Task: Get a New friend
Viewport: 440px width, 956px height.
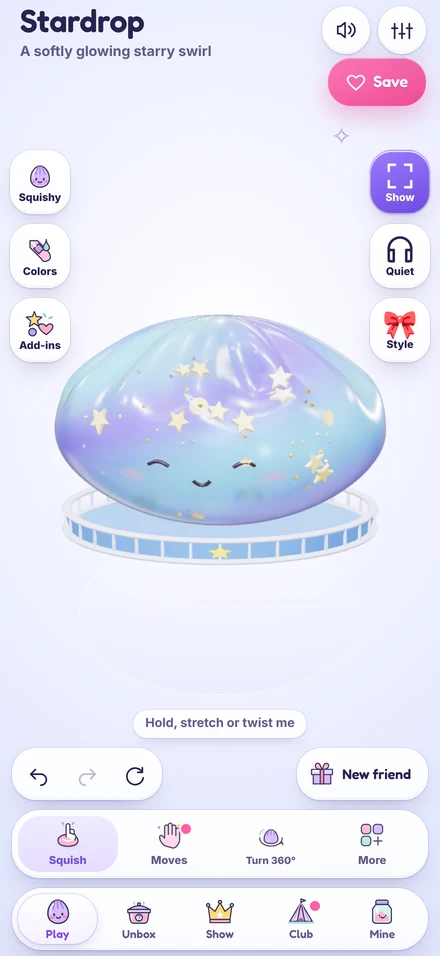Action: point(362,774)
